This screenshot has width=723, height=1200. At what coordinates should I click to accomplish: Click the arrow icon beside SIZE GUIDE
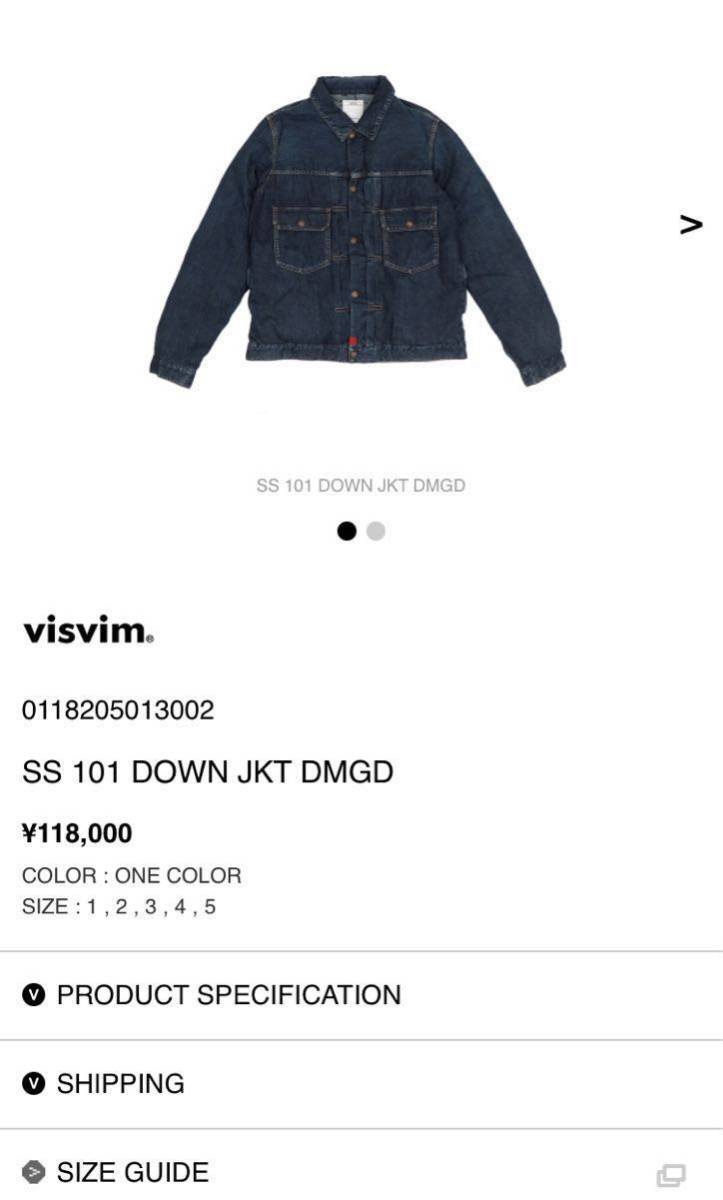point(34,1171)
